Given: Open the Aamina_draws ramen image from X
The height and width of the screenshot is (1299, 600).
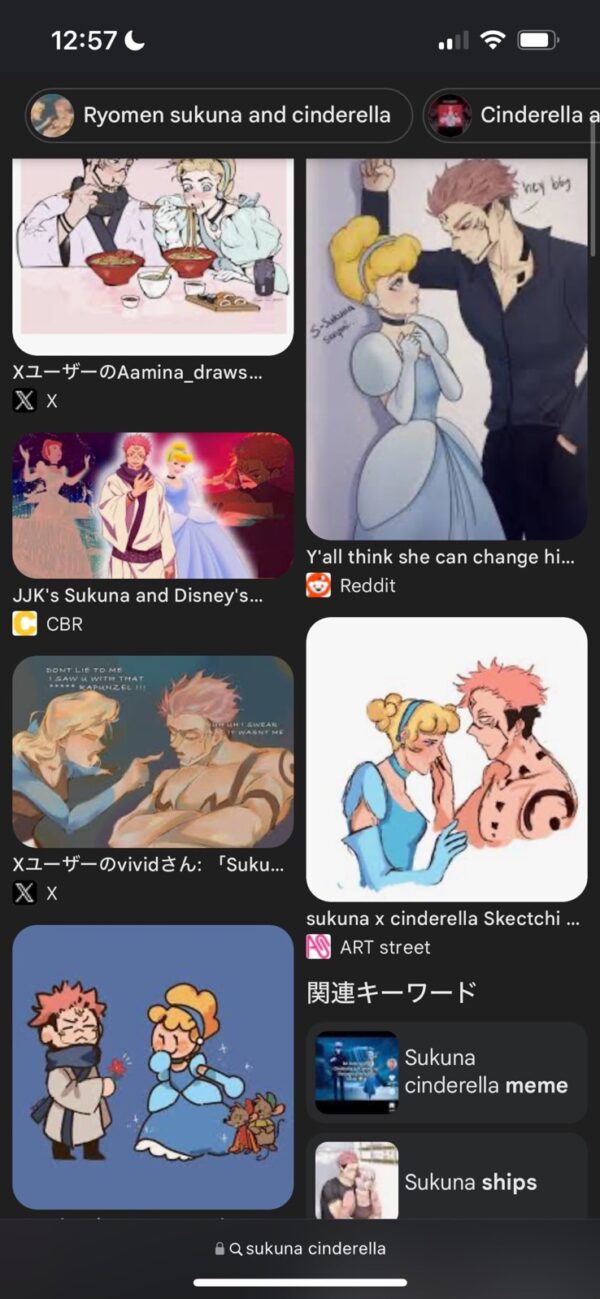Looking at the screenshot, I should [153, 256].
